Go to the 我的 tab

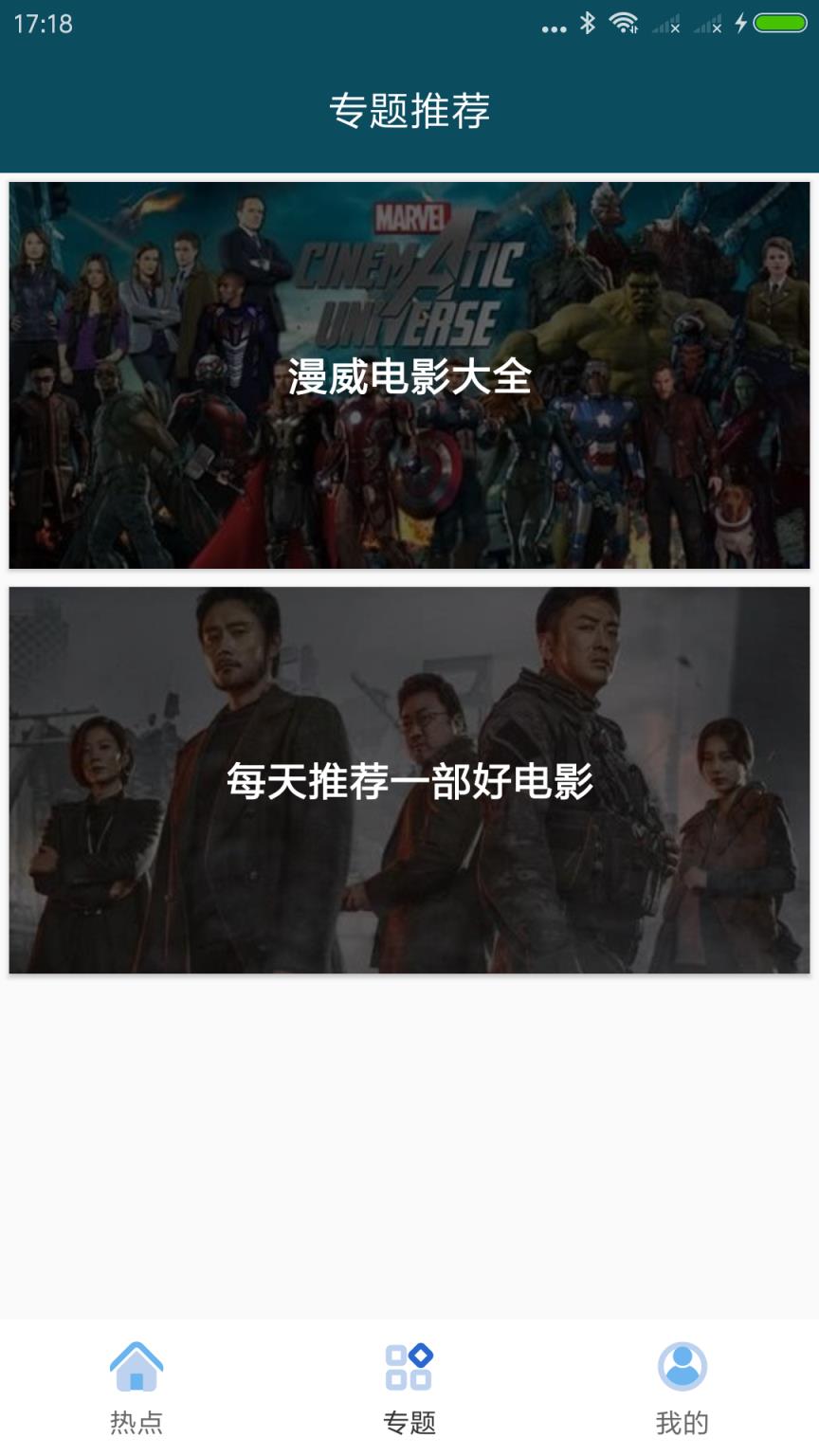coord(682,1386)
